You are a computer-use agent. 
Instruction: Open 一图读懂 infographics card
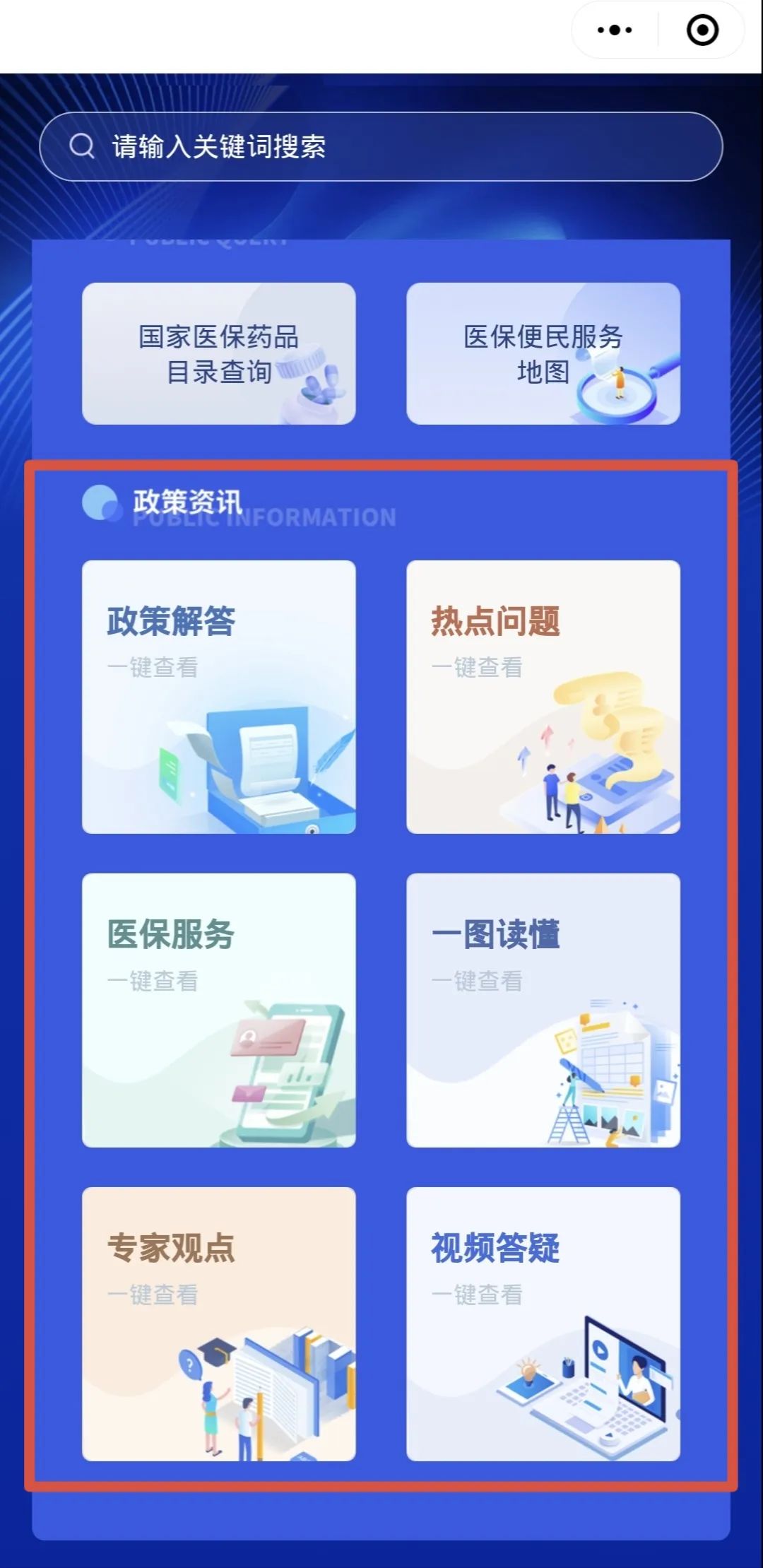pyautogui.click(x=543, y=1010)
